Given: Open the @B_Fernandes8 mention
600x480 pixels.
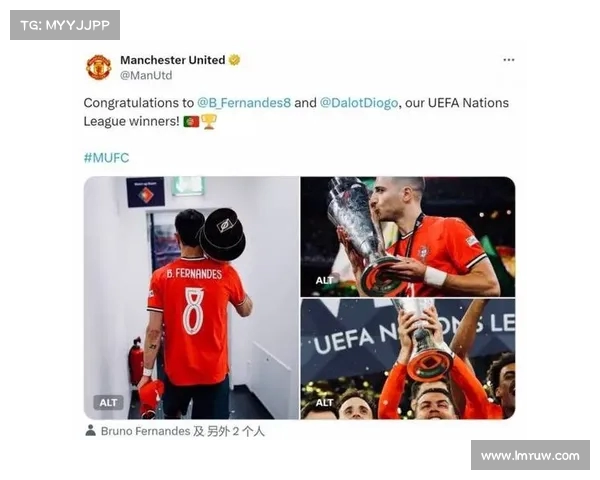Looking at the screenshot, I should pyautogui.click(x=243, y=102).
